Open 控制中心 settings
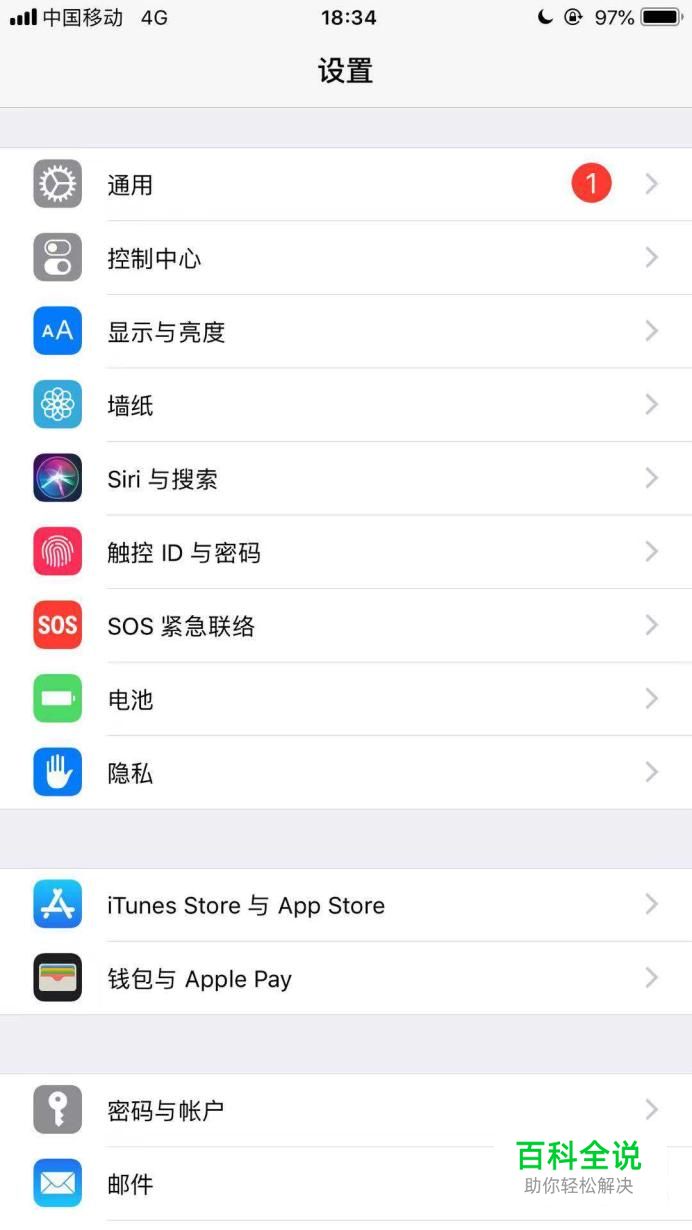Screen dimensions: 692x1230 point(345,259)
